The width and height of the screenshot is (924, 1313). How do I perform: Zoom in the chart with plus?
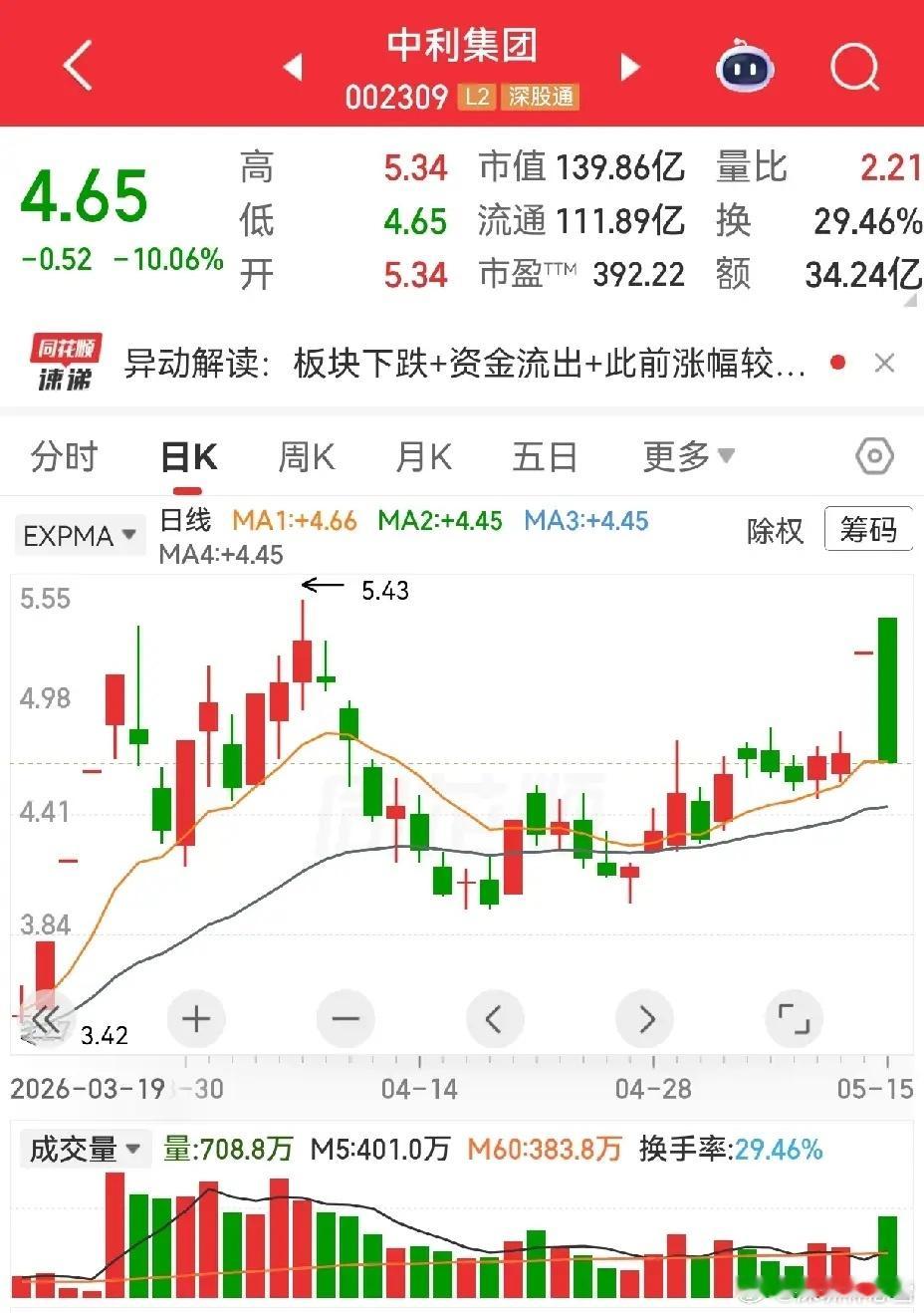pyautogui.click(x=197, y=1019)
